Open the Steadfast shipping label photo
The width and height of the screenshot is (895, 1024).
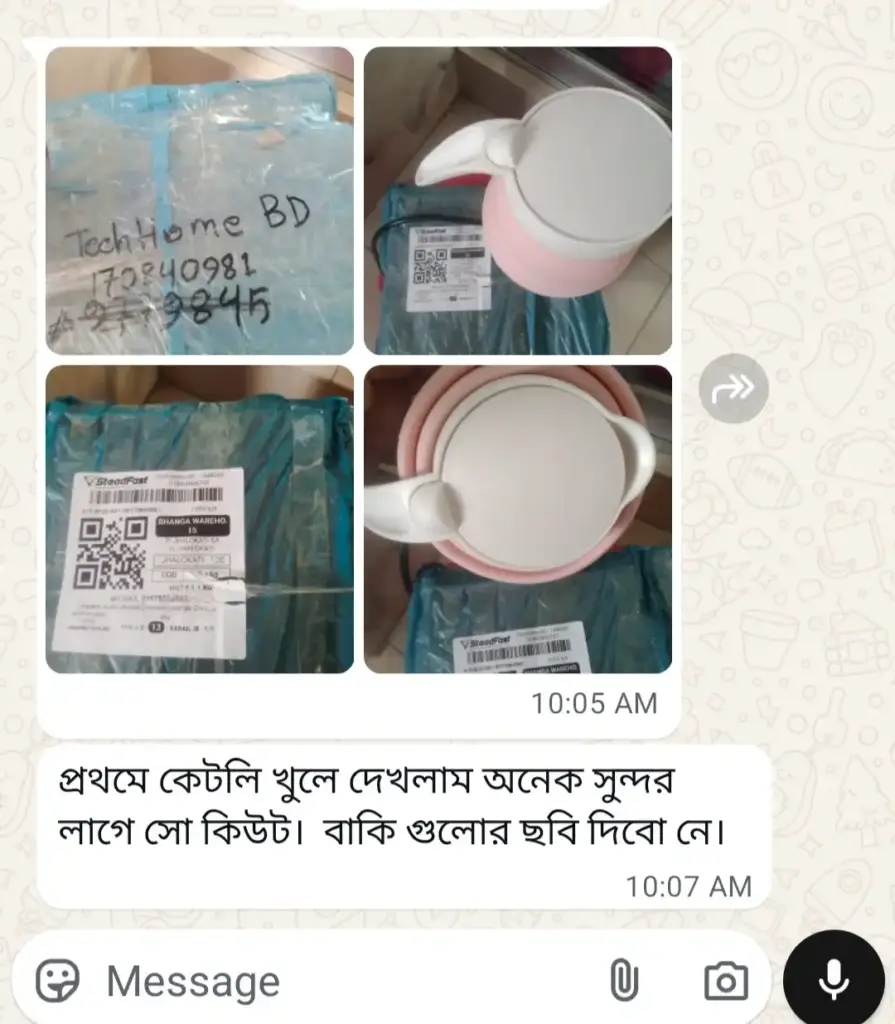(x=199, y=519)
